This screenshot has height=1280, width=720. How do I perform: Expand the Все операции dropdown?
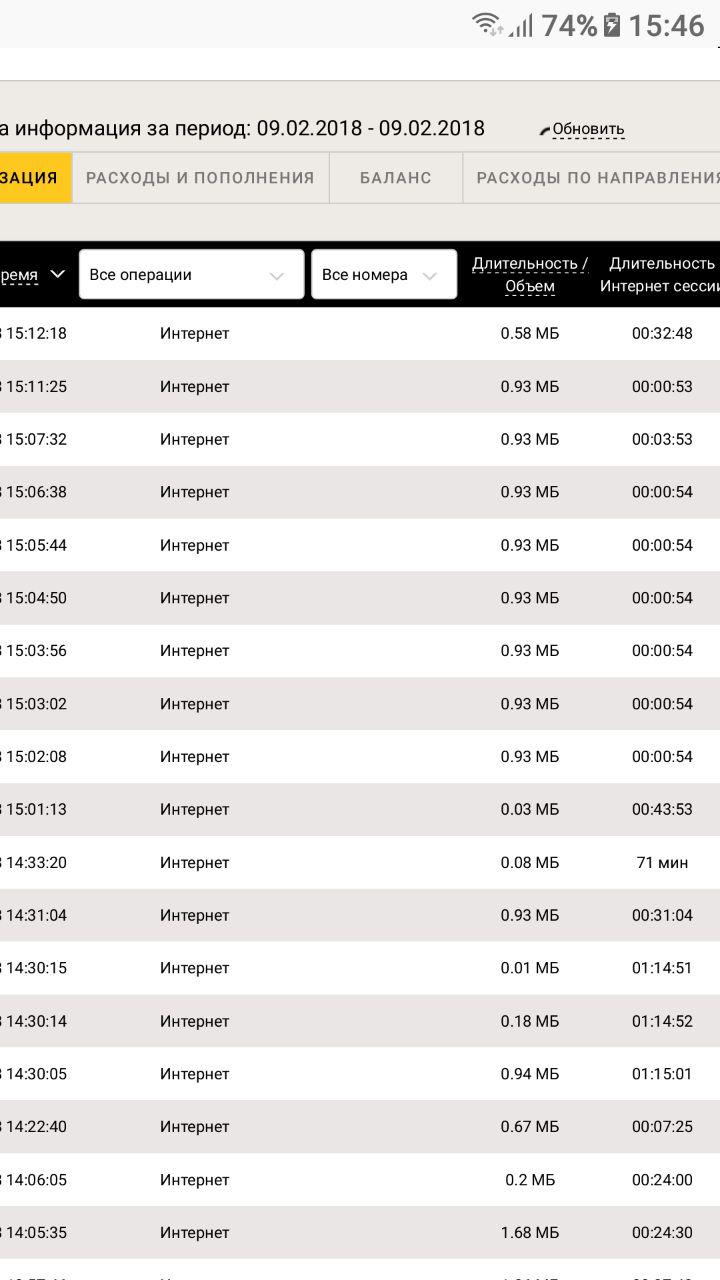coord(191,275)
